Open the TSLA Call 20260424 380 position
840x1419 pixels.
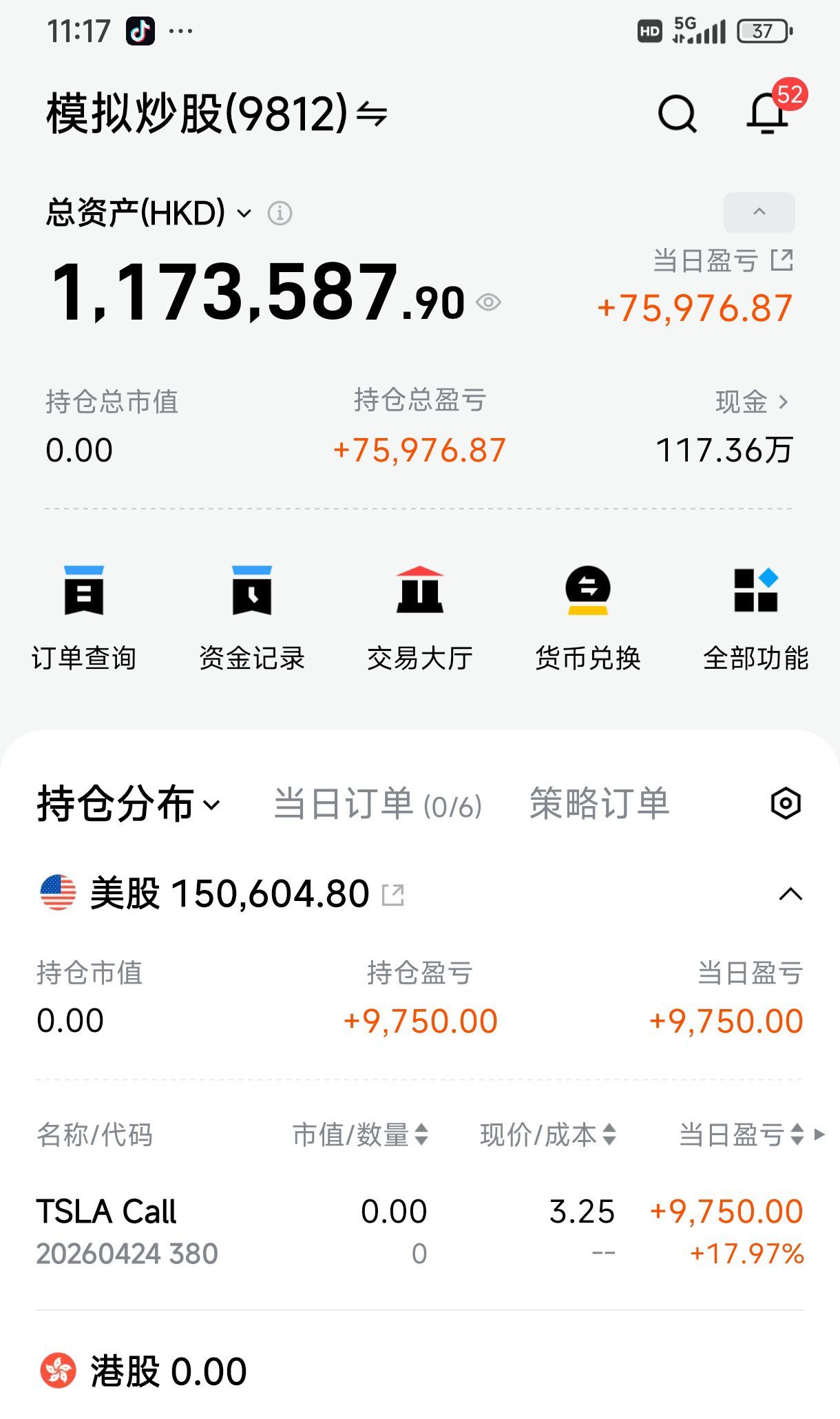(x=420, y=1232)
